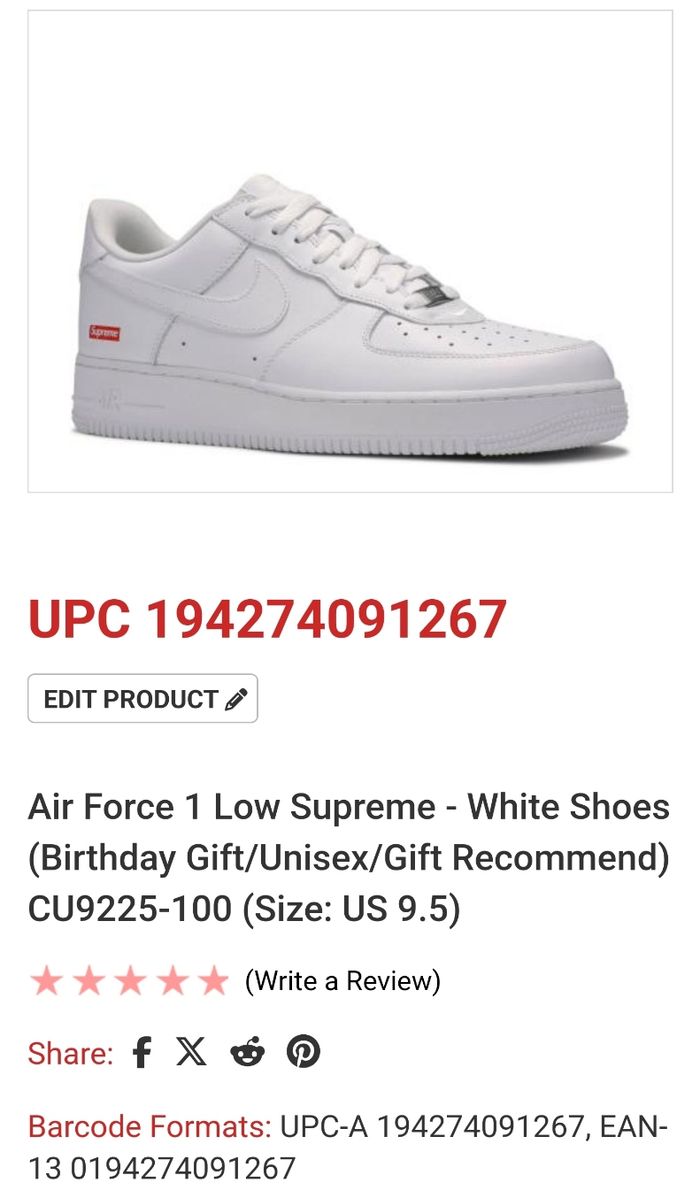Share this product on Facebook
Image resolution: width=700 pixels, height=1204 pixels.
click(142, 1052)
